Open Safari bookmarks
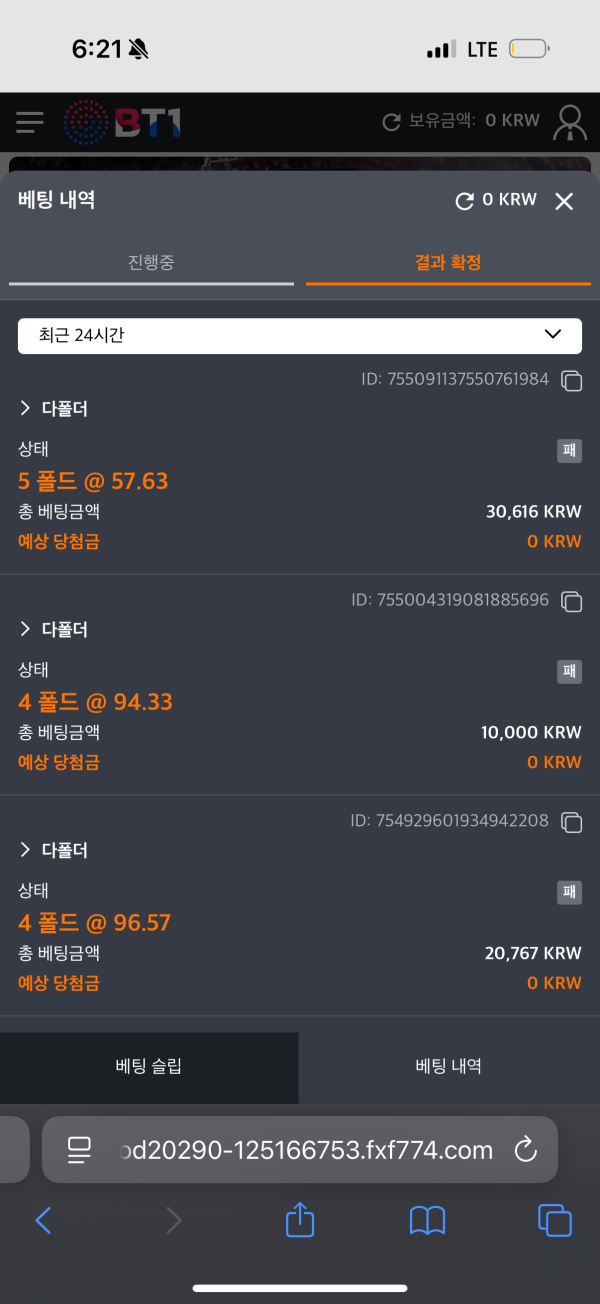The height and width of the screenshot is (1304, 600). pyautogui.click(x=428, y=1220)
